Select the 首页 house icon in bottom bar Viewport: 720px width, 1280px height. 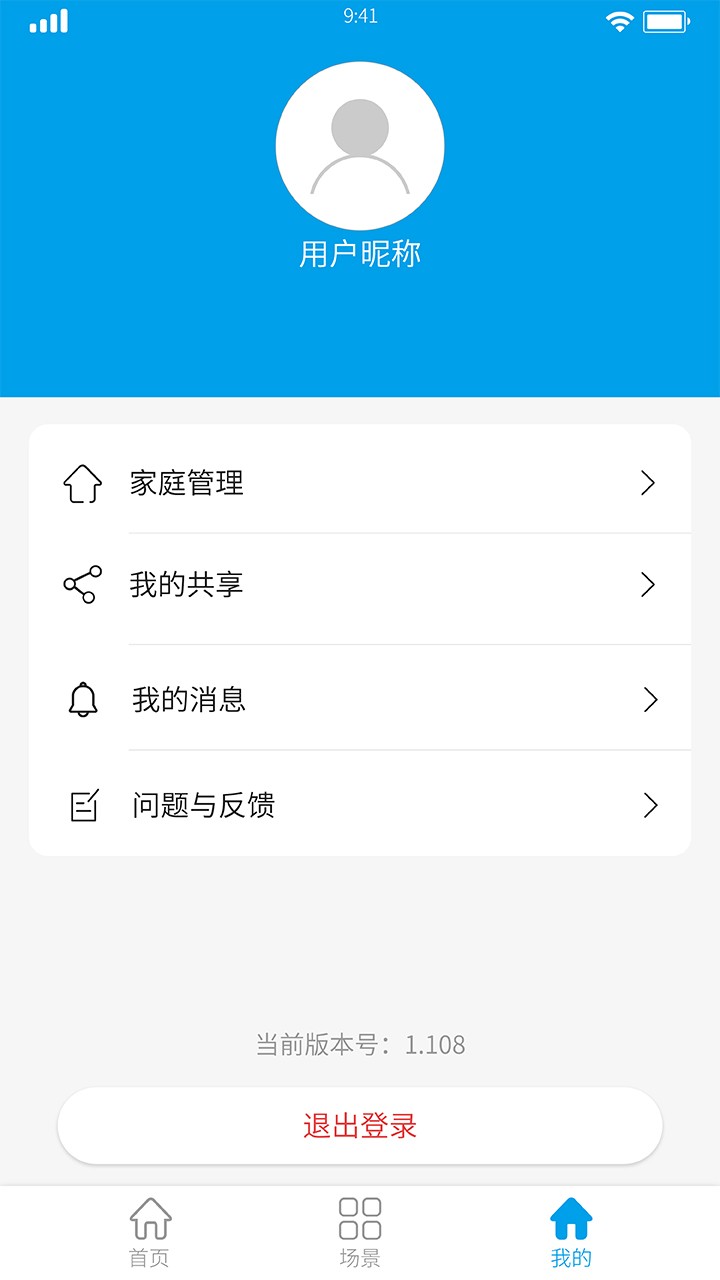tap(150, 1218)
